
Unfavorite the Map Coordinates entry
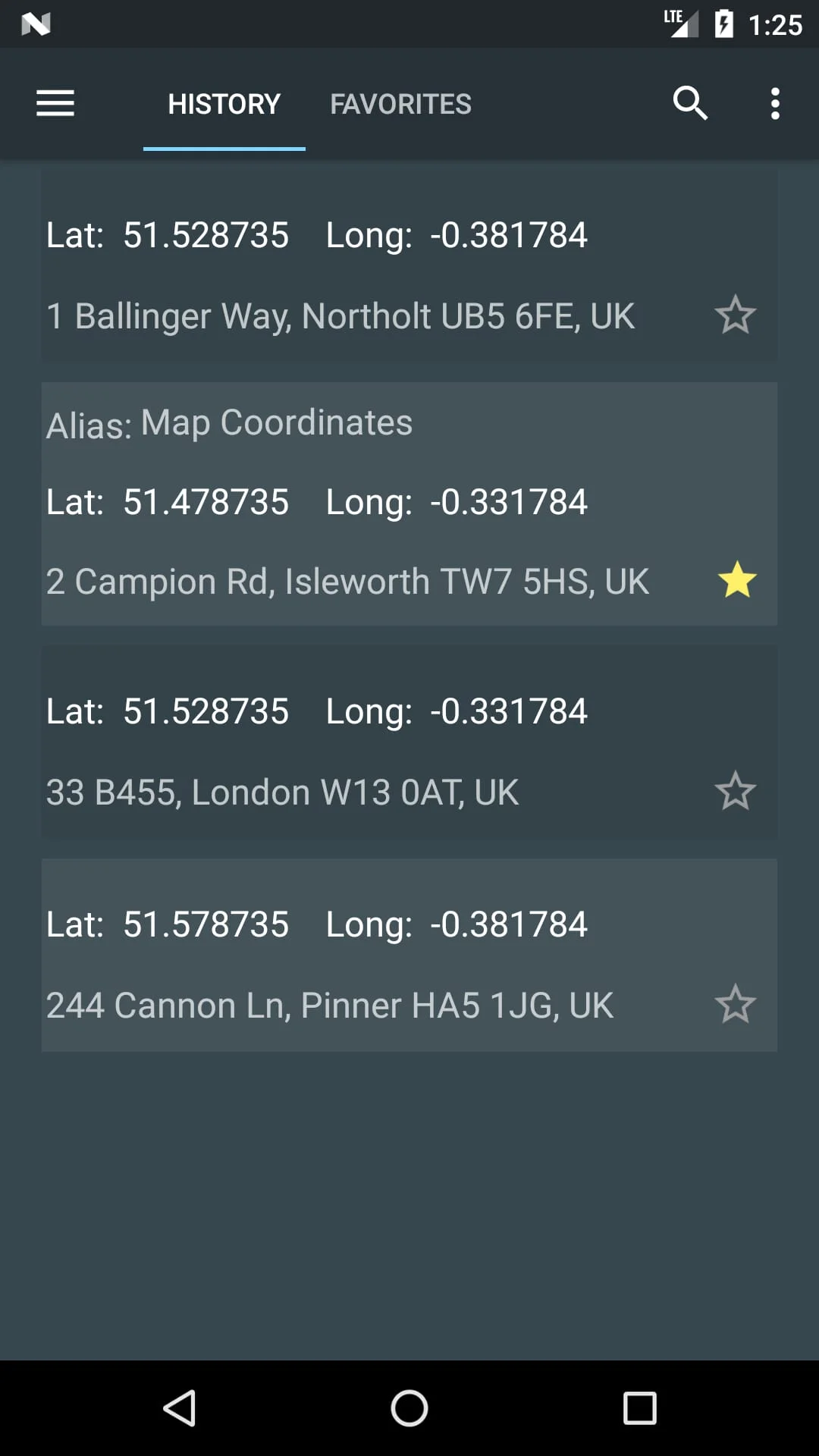tap(736, 579)
